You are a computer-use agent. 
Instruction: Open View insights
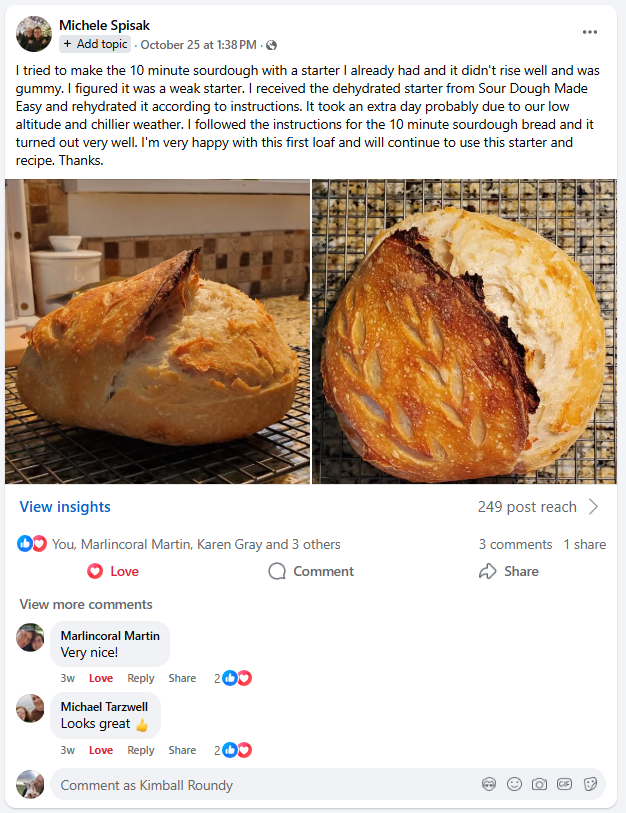[x=65, y=507]
